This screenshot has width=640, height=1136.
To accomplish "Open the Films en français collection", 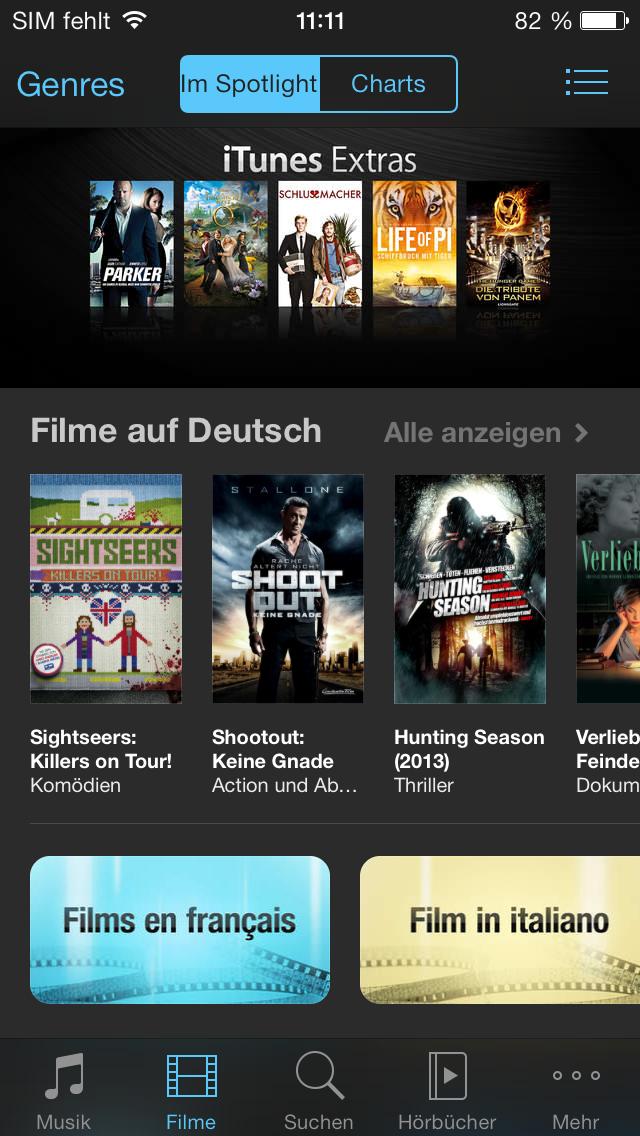I will 180,930.
